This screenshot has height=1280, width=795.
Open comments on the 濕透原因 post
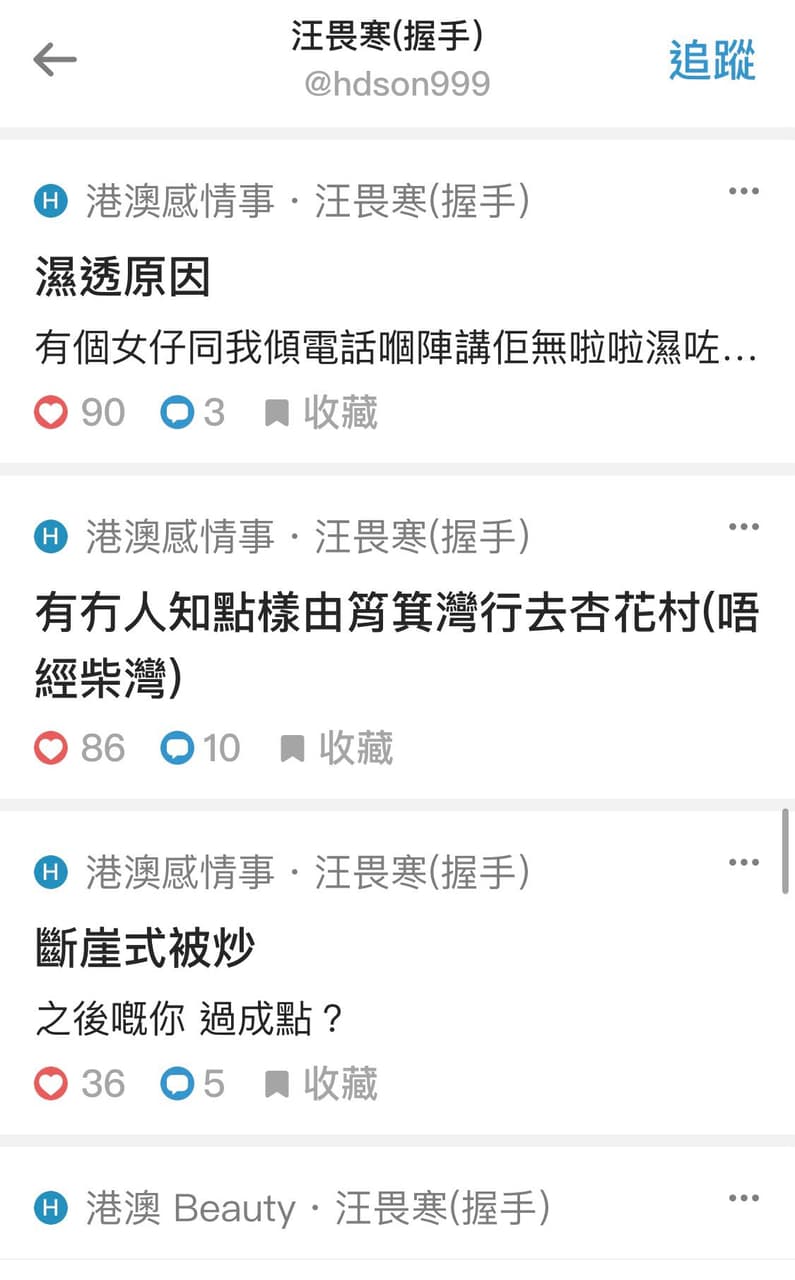[x=180, y=412]
